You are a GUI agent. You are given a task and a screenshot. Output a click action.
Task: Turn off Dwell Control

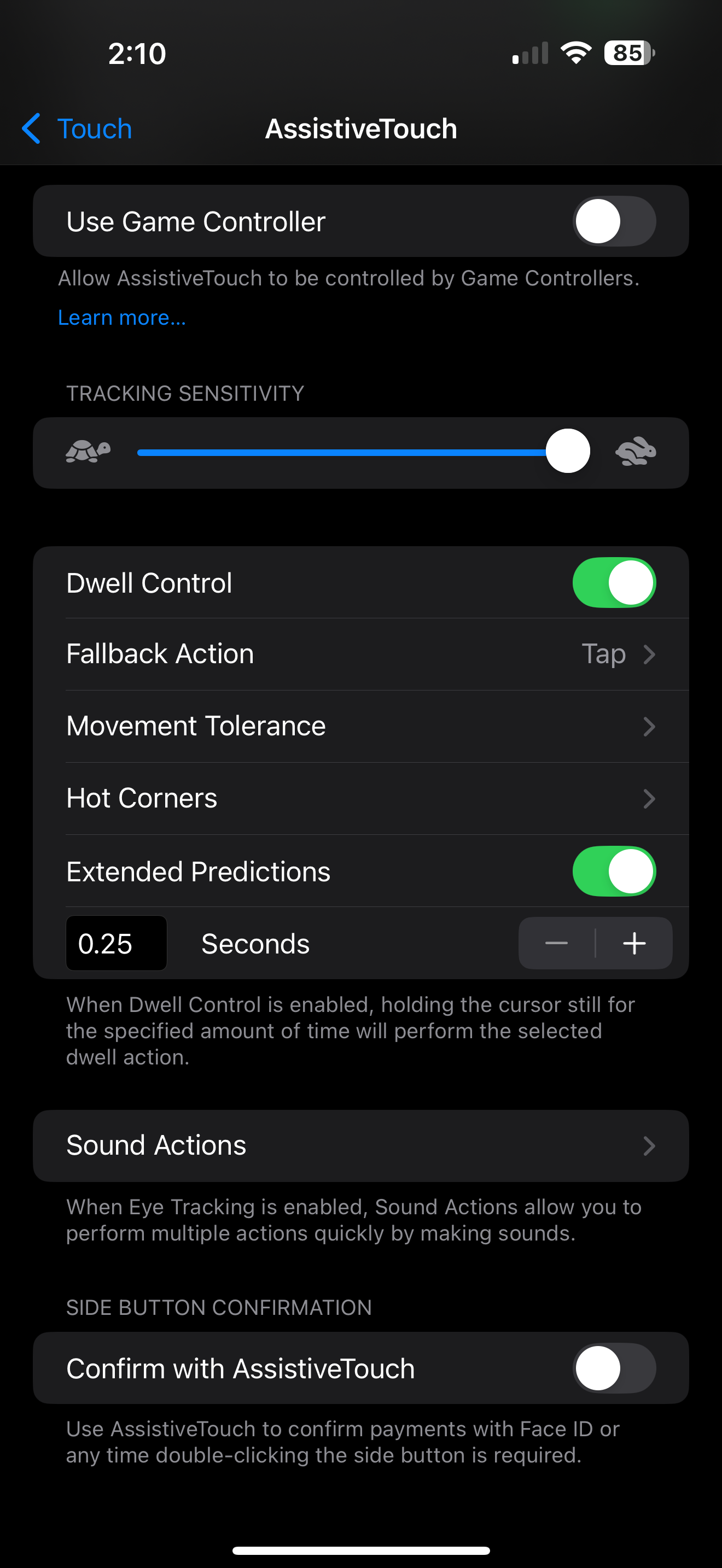[x=614, y=582]
